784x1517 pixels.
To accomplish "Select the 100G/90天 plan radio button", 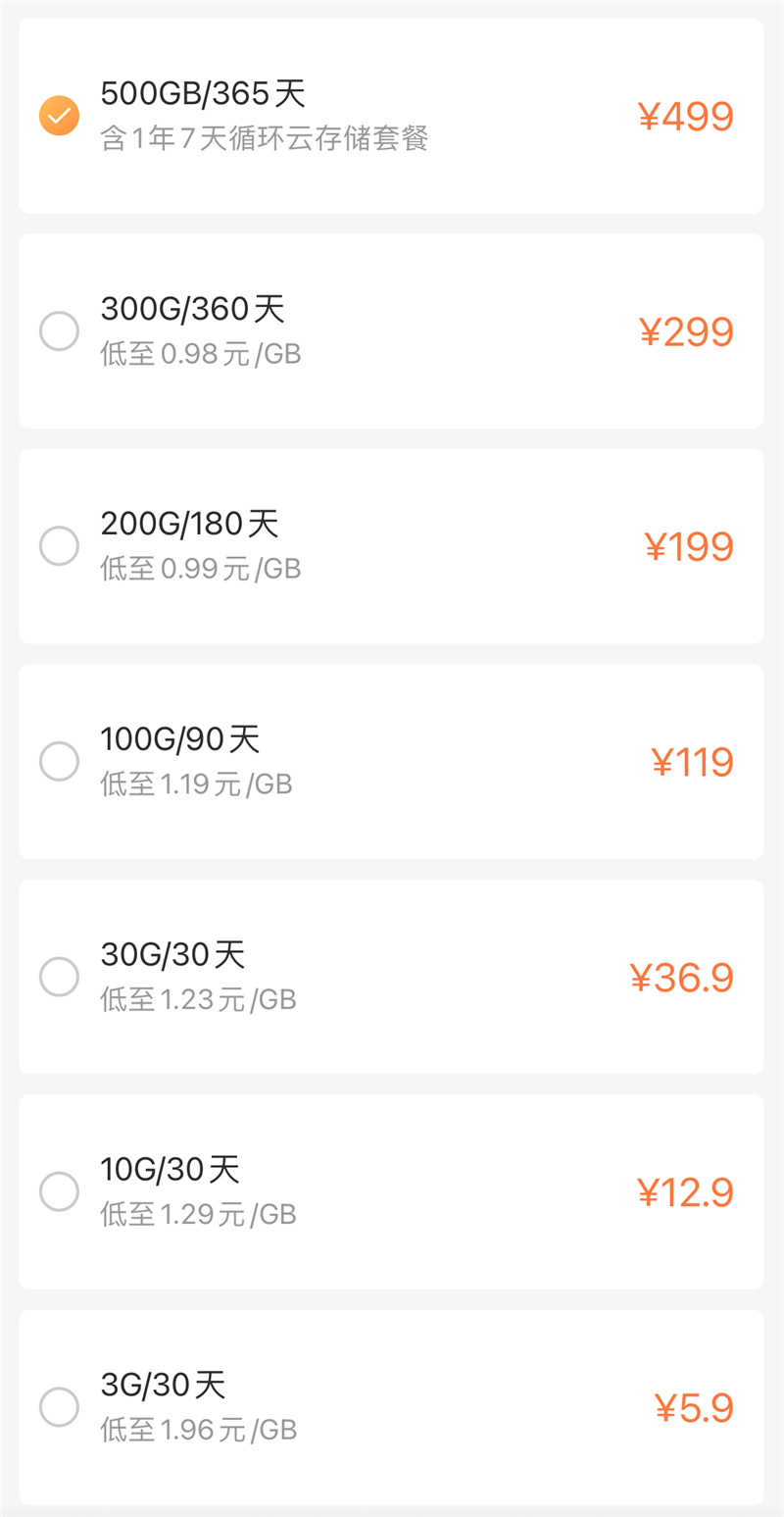I will coord(59,761).
